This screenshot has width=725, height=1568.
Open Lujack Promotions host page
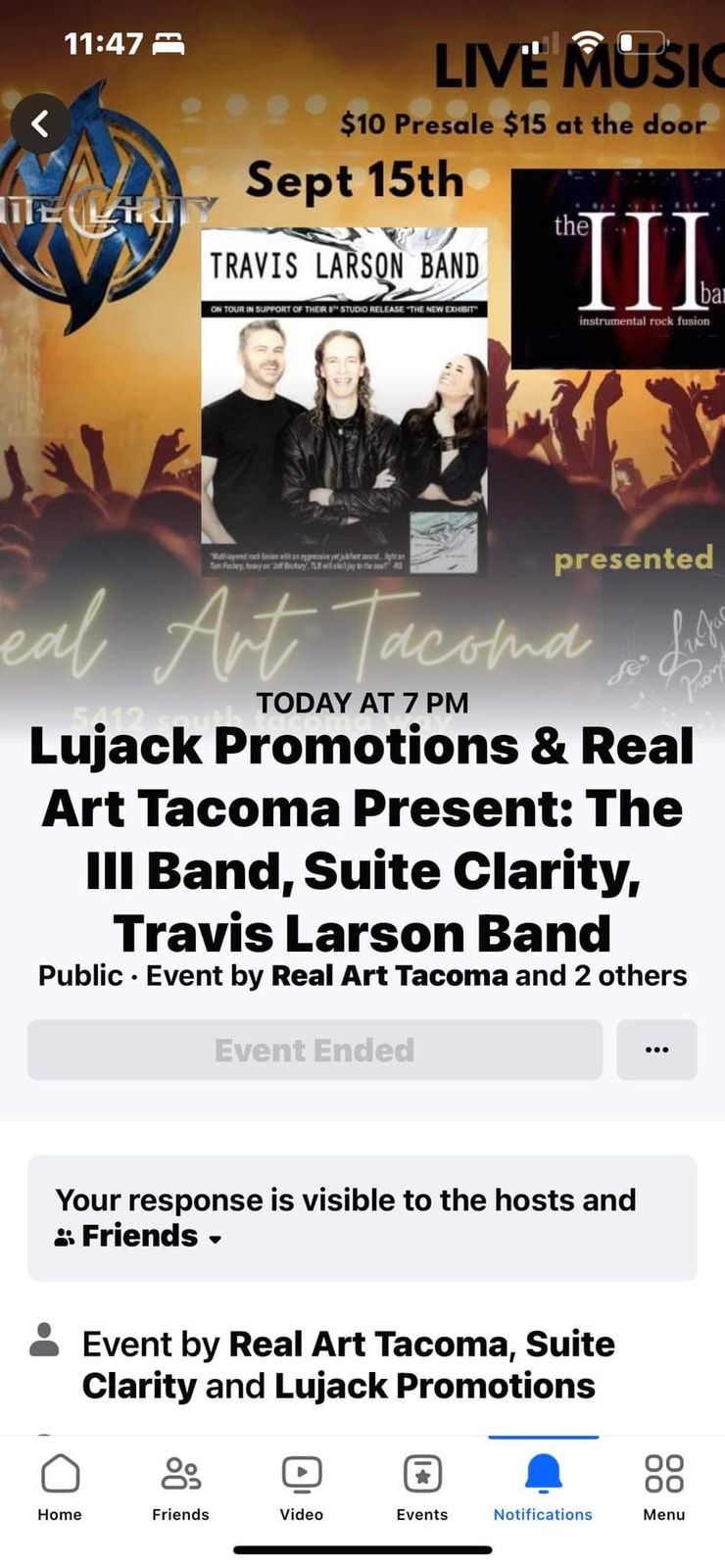(434, 1387)
